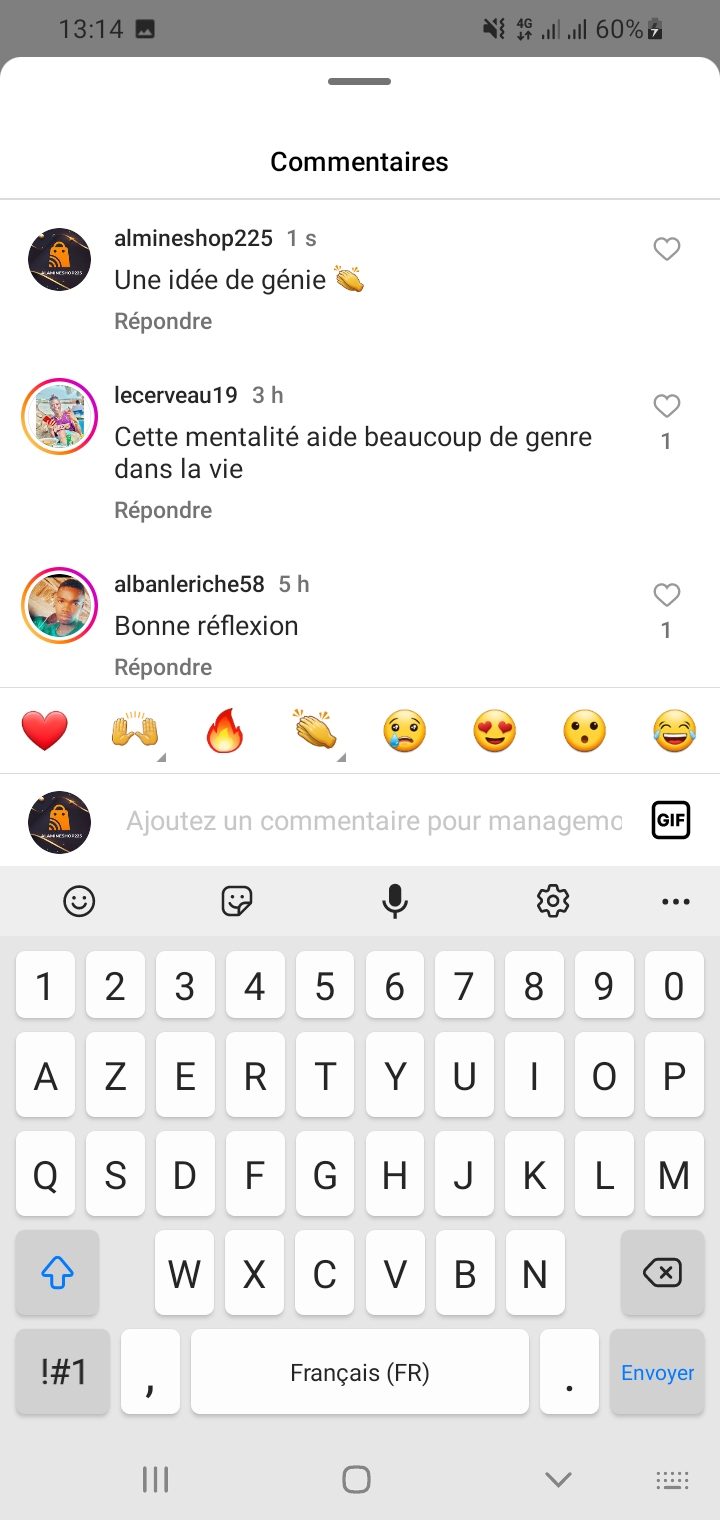Open keyboard settings gear

(x=553, y=901)
